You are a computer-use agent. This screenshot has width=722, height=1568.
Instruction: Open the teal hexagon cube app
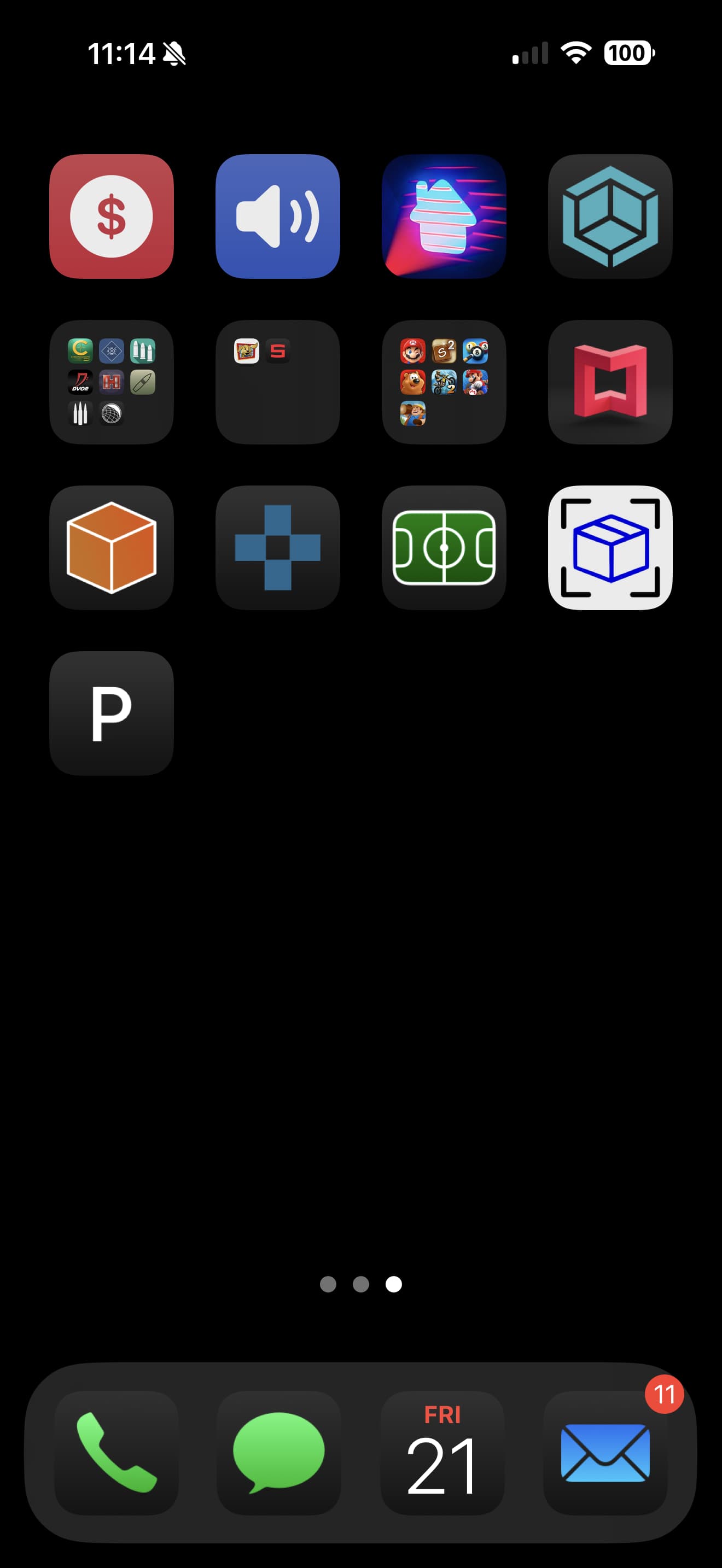(x=610, y=216)
